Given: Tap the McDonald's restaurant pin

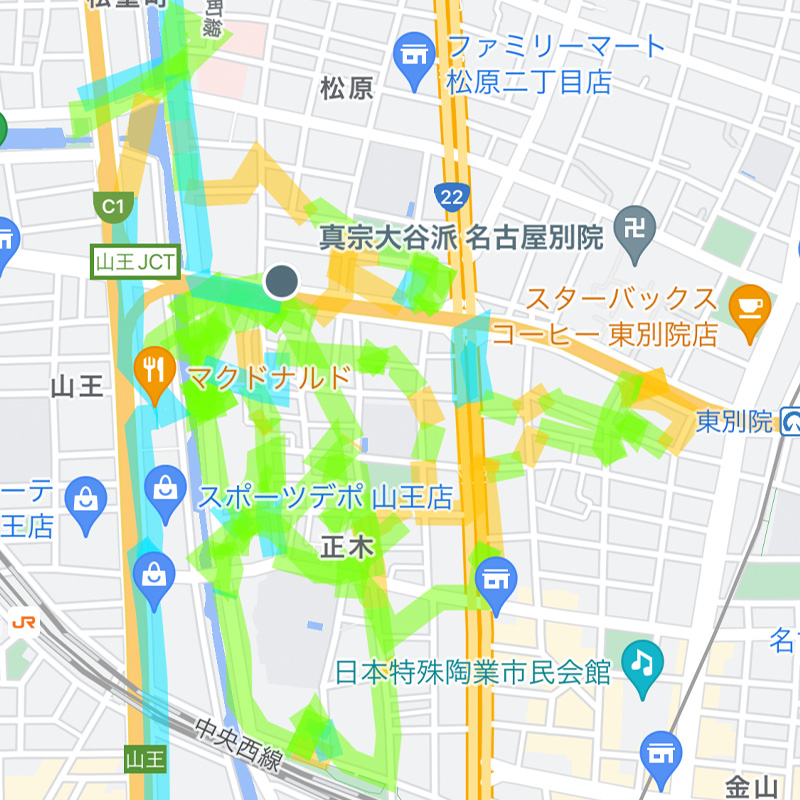Looking at the screenshot, I should [153, 371].
